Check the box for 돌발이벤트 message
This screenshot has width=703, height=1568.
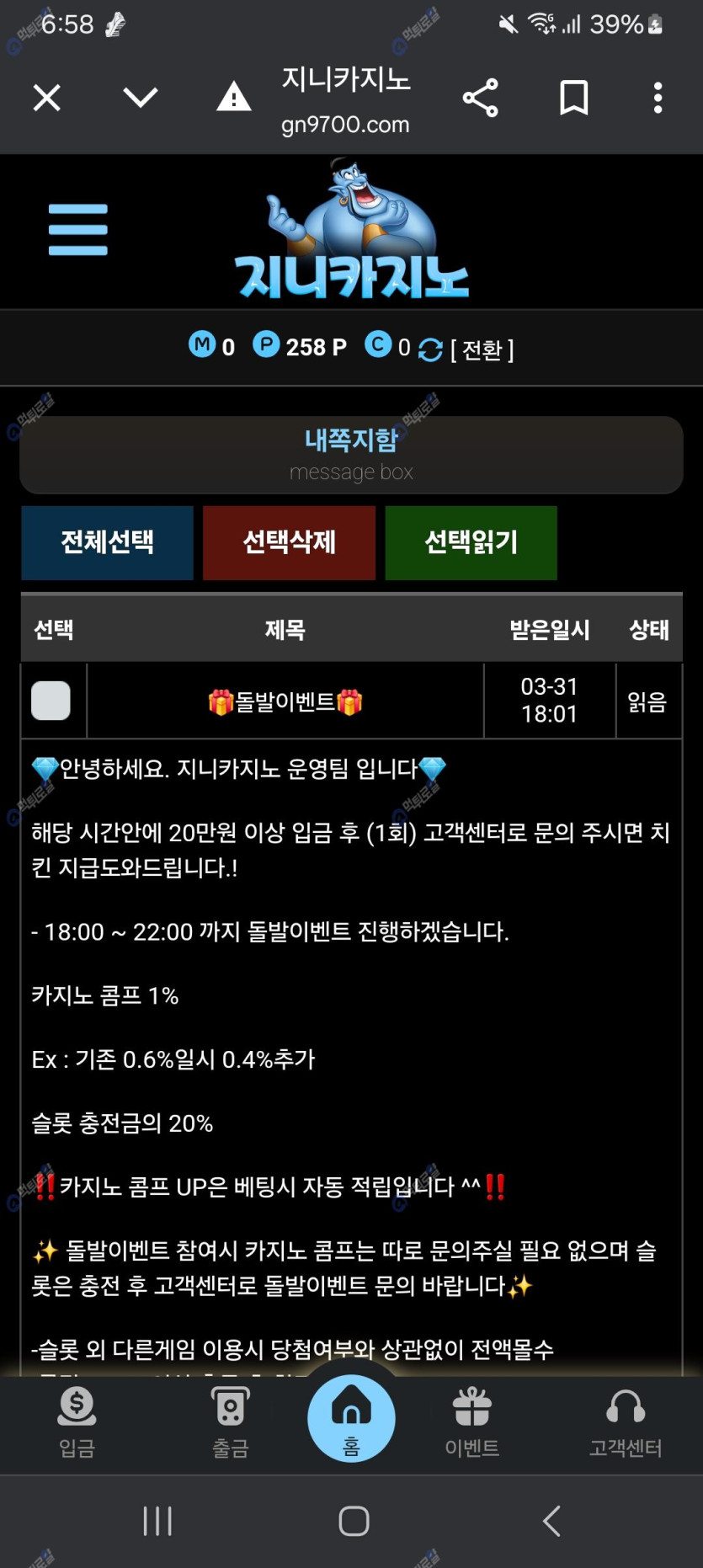click(x=51, y=701)
